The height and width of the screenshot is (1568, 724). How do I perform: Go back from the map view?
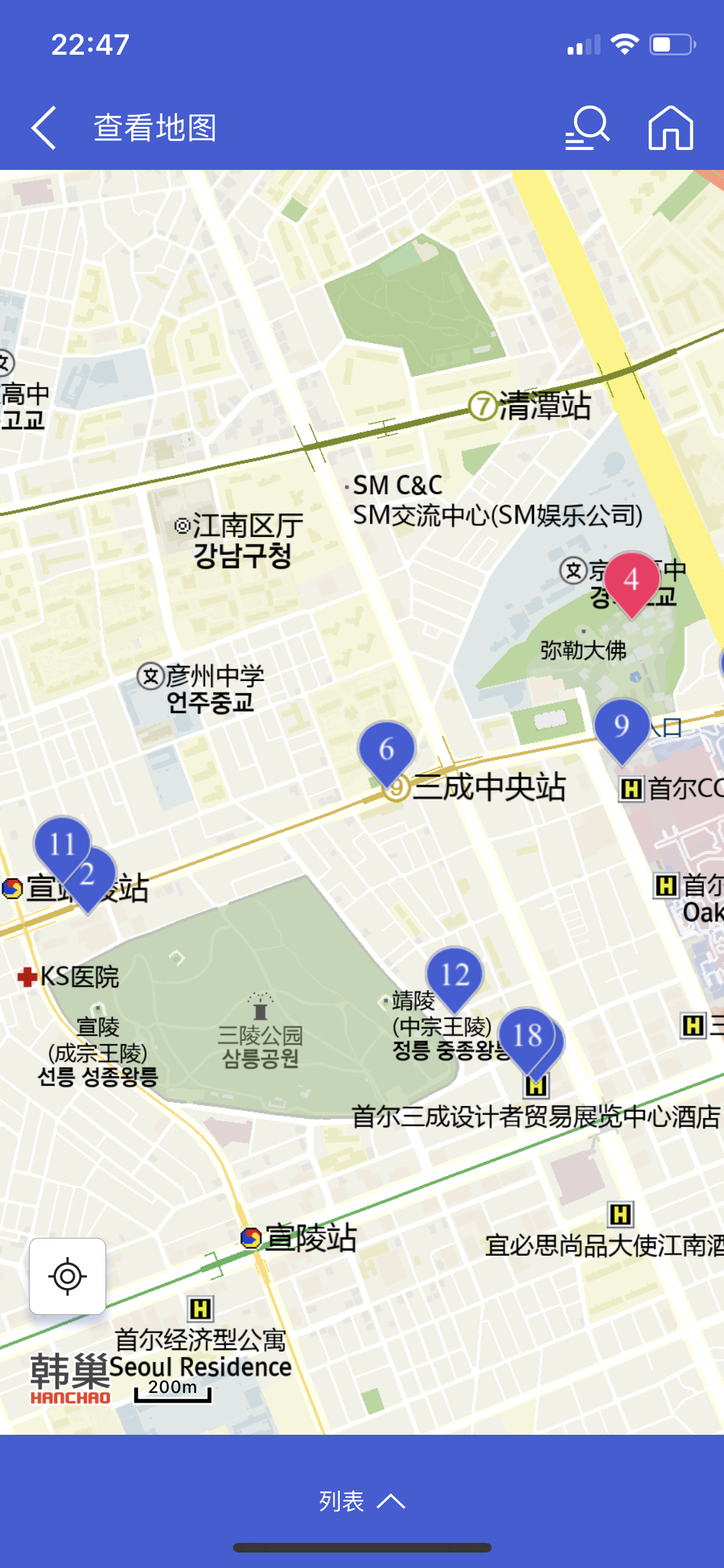click(x=44, y=127)
